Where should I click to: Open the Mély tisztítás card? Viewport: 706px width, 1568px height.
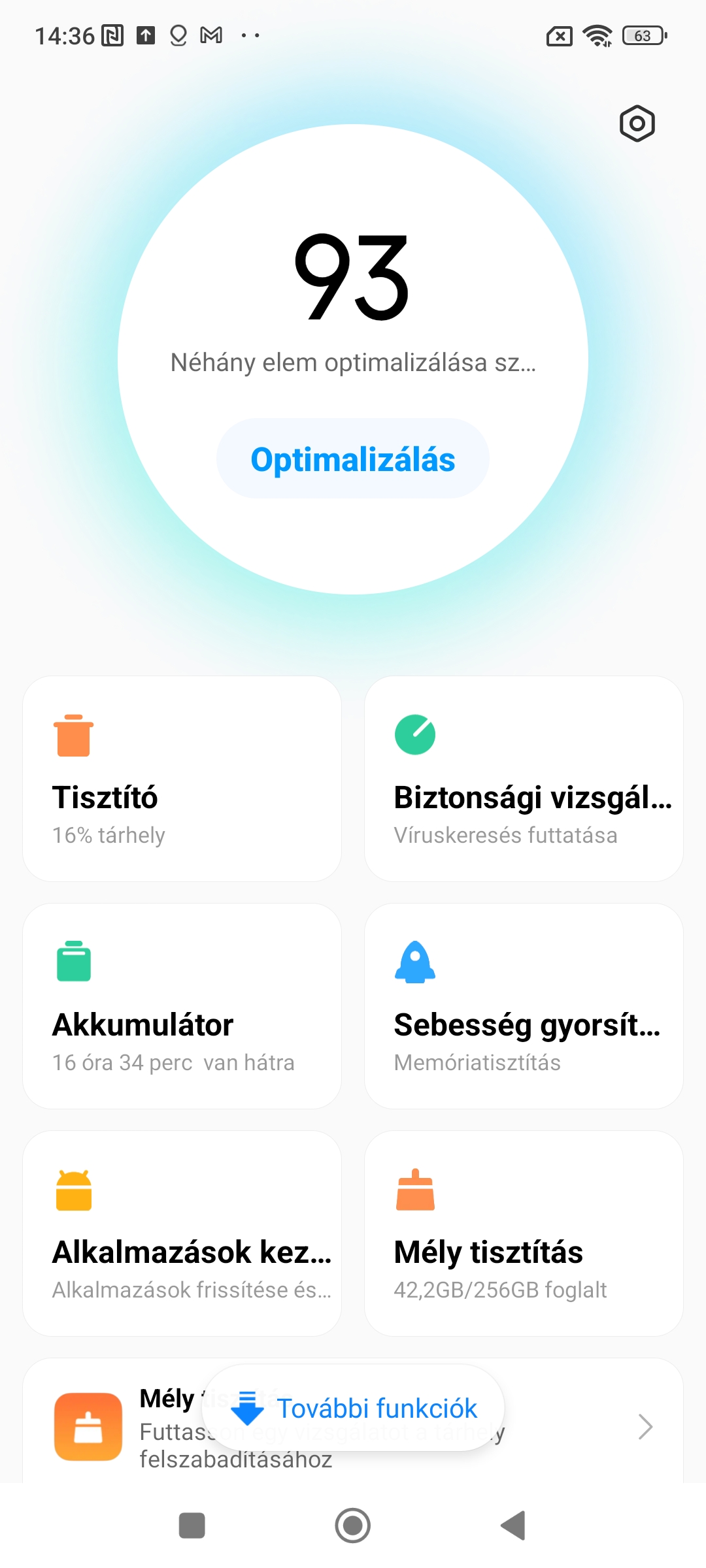pyautogui.click(x=524, y=1233)
